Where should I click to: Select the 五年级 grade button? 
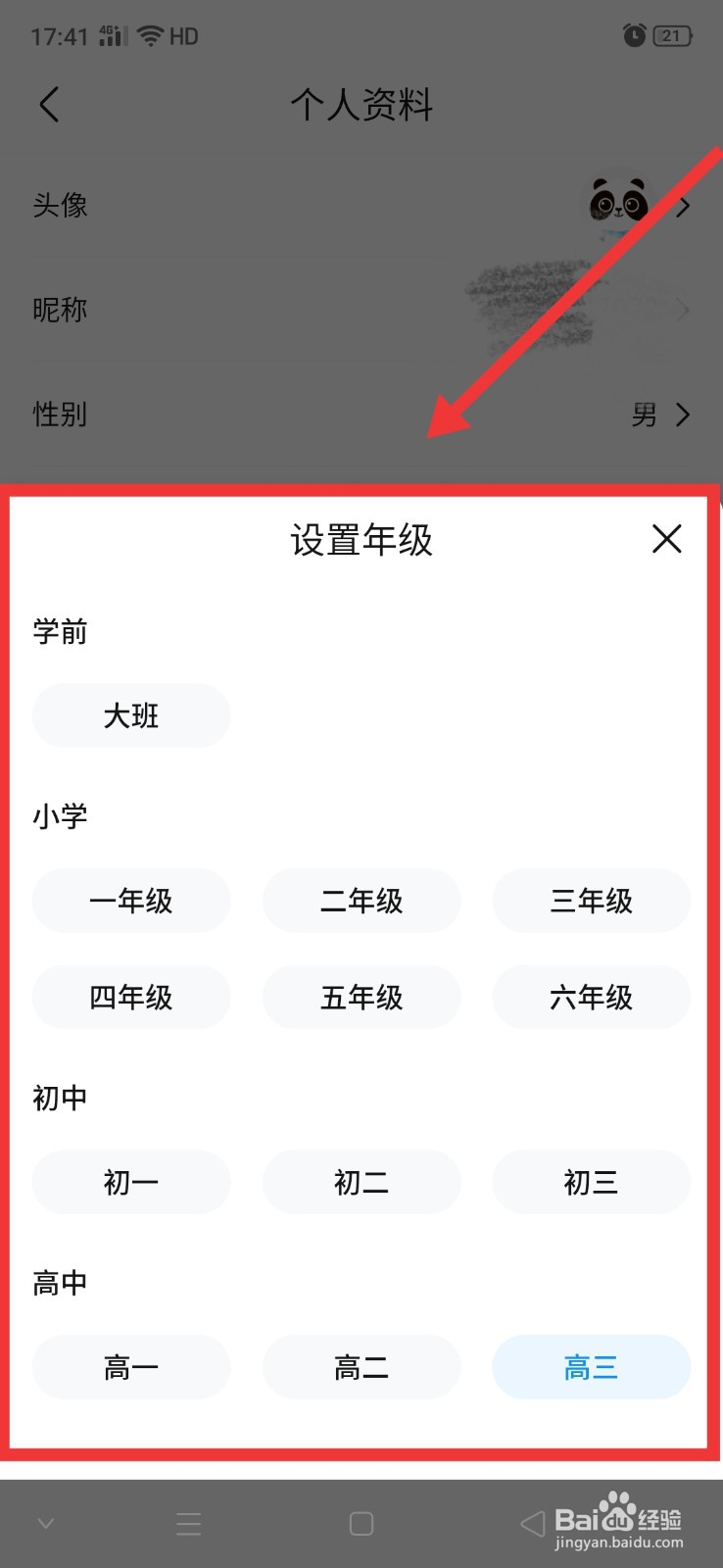361,998
